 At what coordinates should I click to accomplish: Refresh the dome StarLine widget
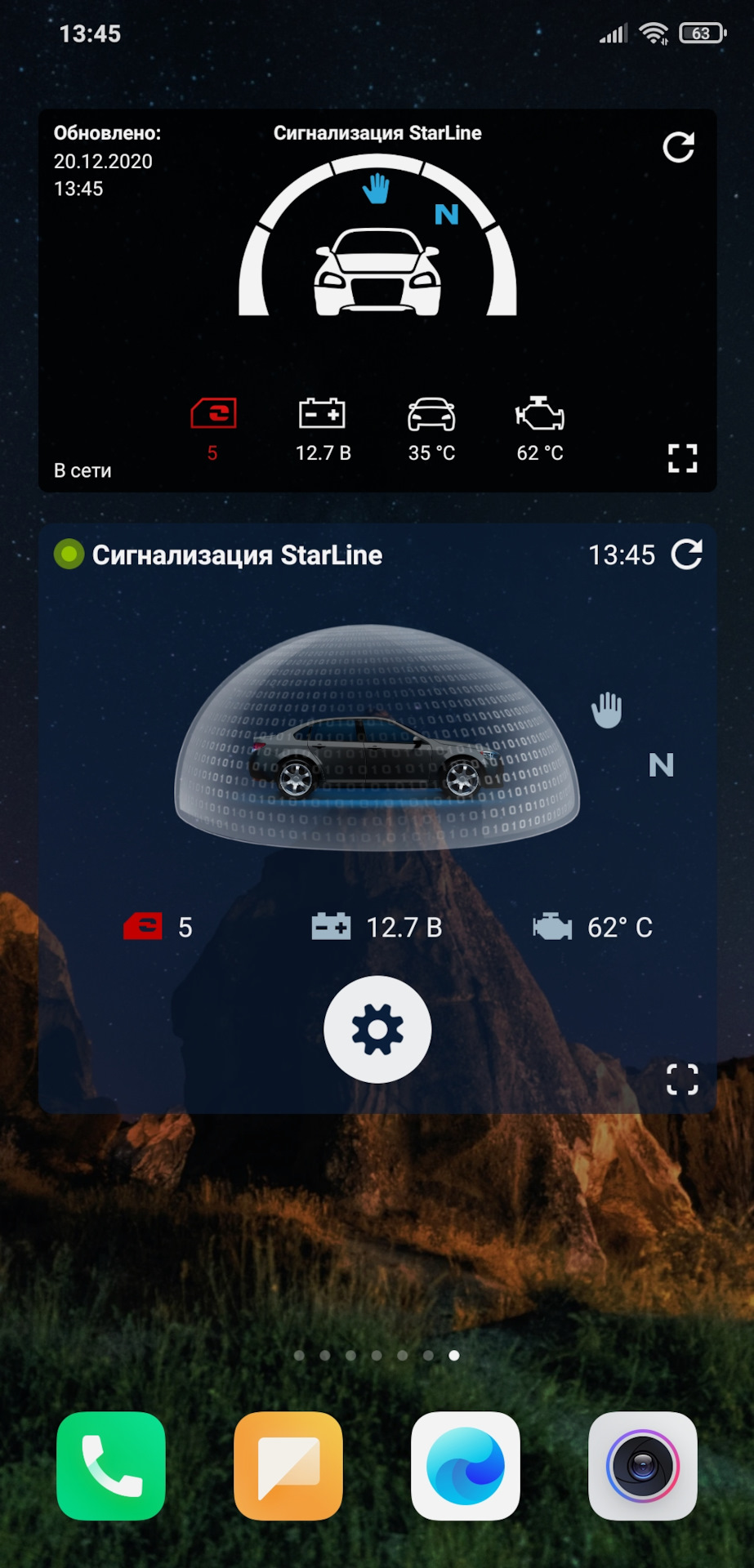[686, 555]
